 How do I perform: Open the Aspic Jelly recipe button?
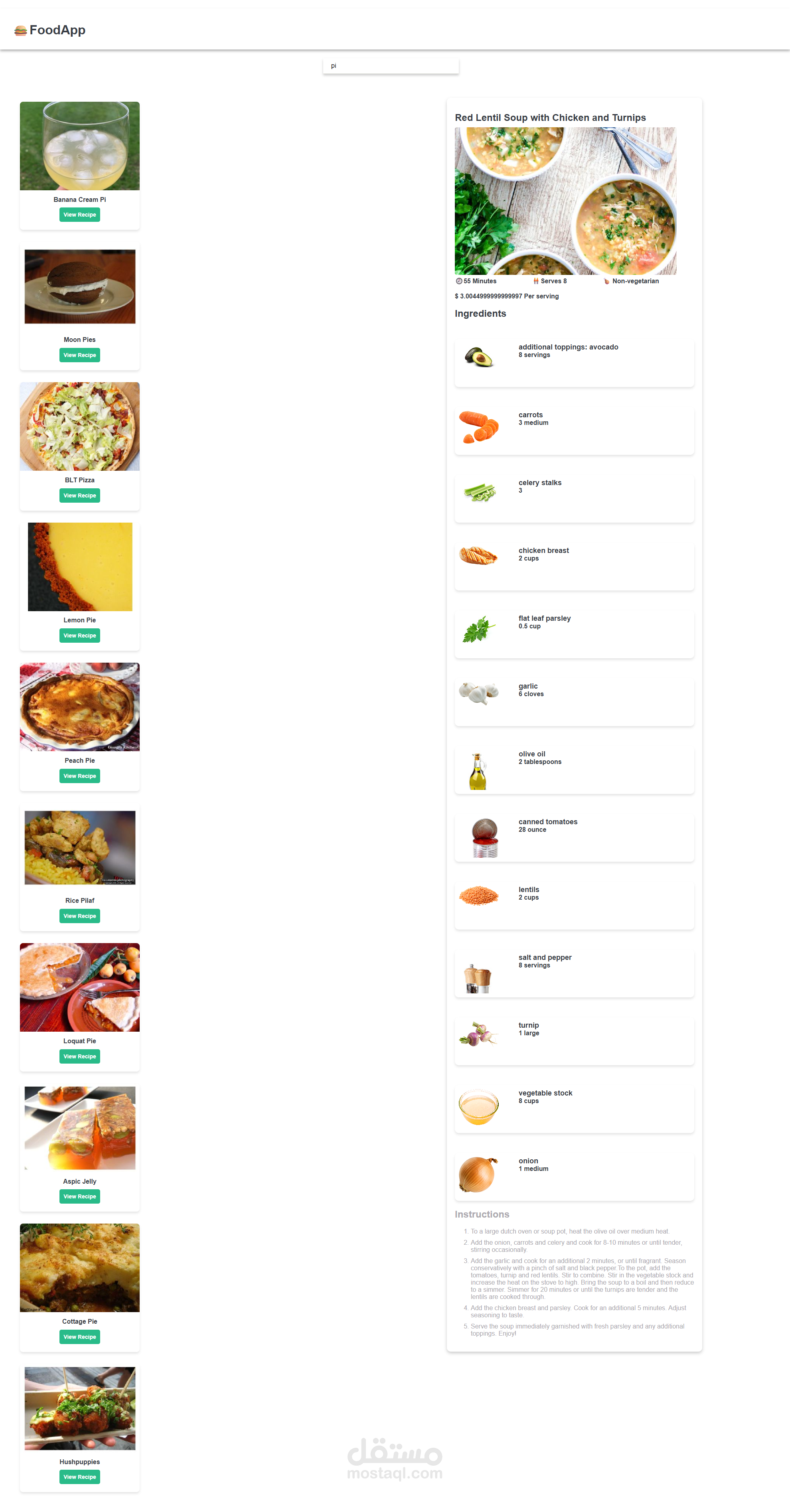80,1196
